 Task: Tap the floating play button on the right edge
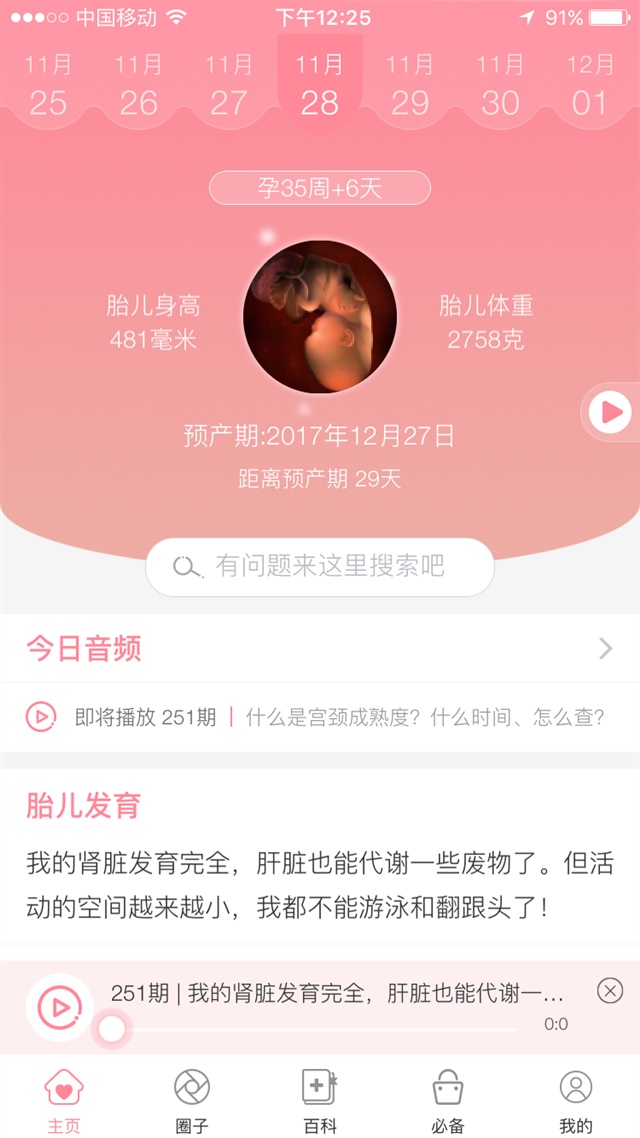[x=610, y=411]
